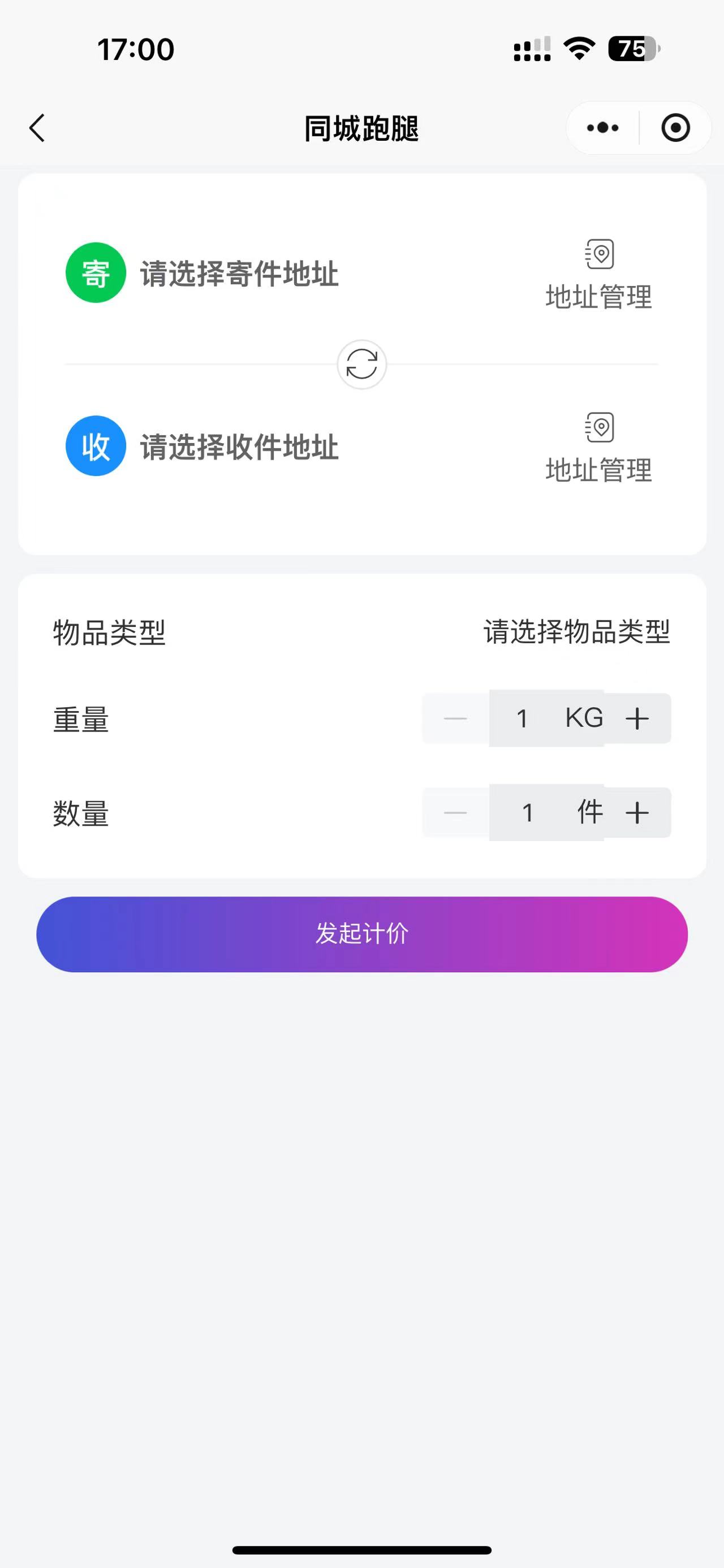The image size is (724, 1568).
Task: Swap sender and recipient addresses
Action: coord(361,364)
